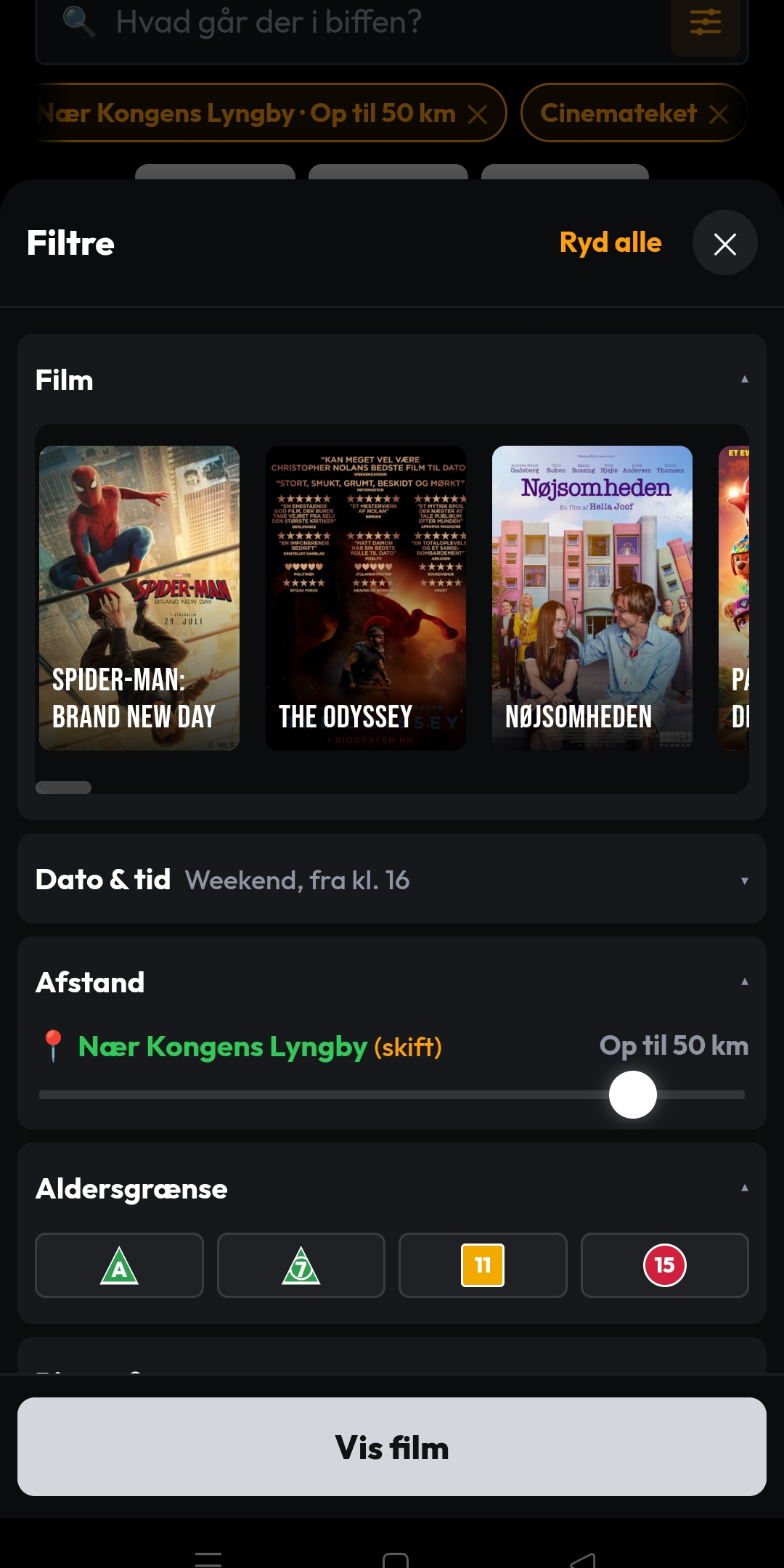Select the age 7 rating
The height and width of the screenshot is (1568, 784).
point(301,1265)
